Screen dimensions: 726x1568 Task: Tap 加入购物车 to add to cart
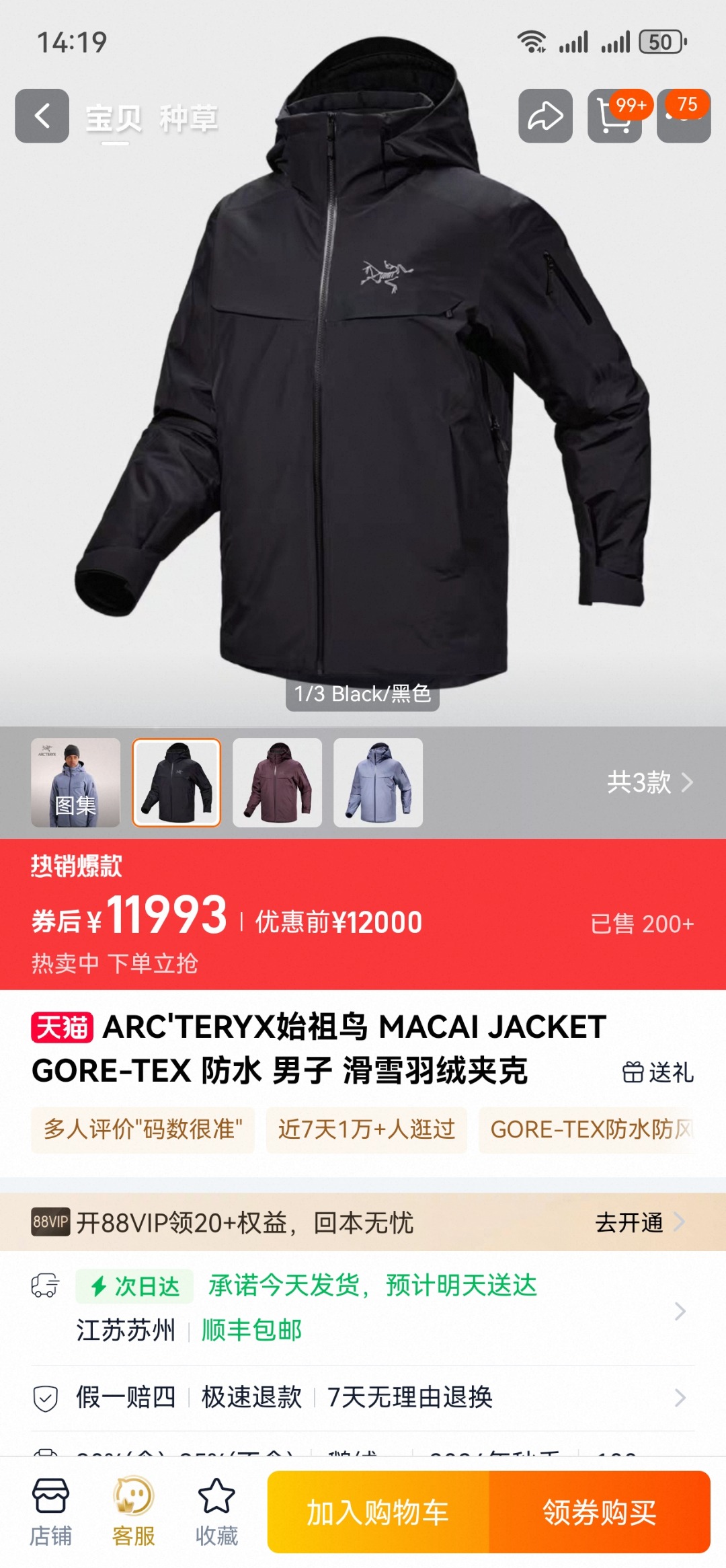[378, 1512]
